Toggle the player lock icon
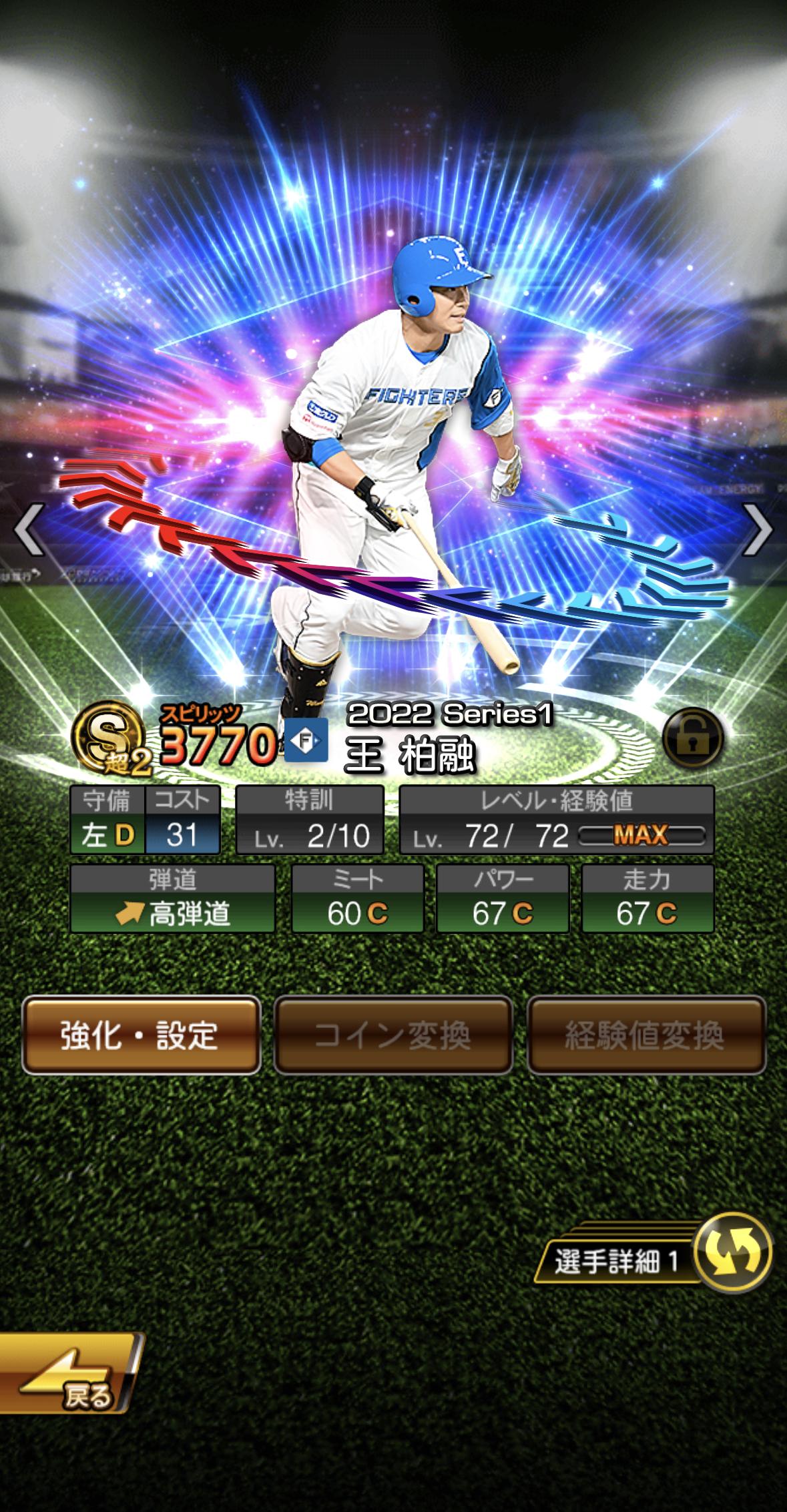The height and width of the screenshot is (1512, 787). (693, 740)
